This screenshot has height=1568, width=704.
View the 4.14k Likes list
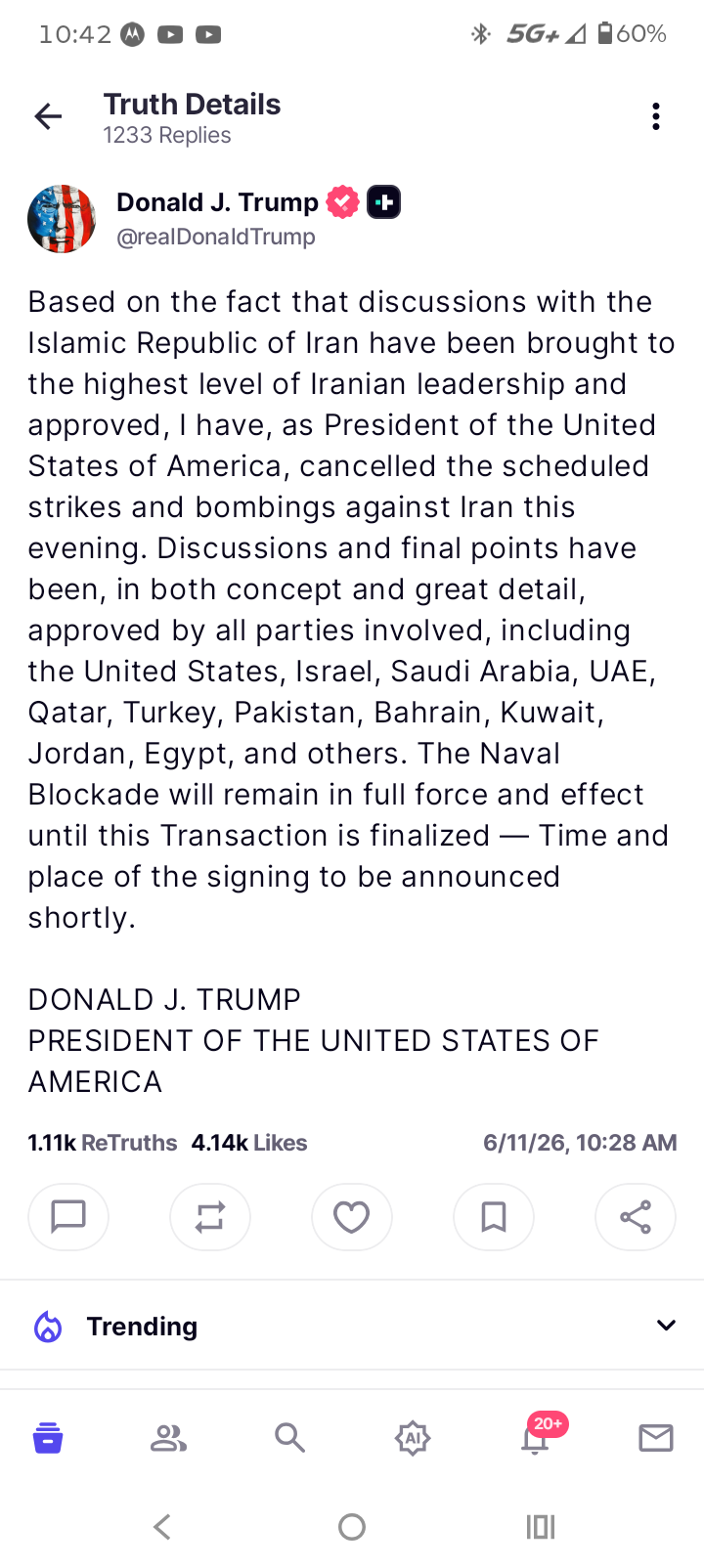click(249, 1143)
